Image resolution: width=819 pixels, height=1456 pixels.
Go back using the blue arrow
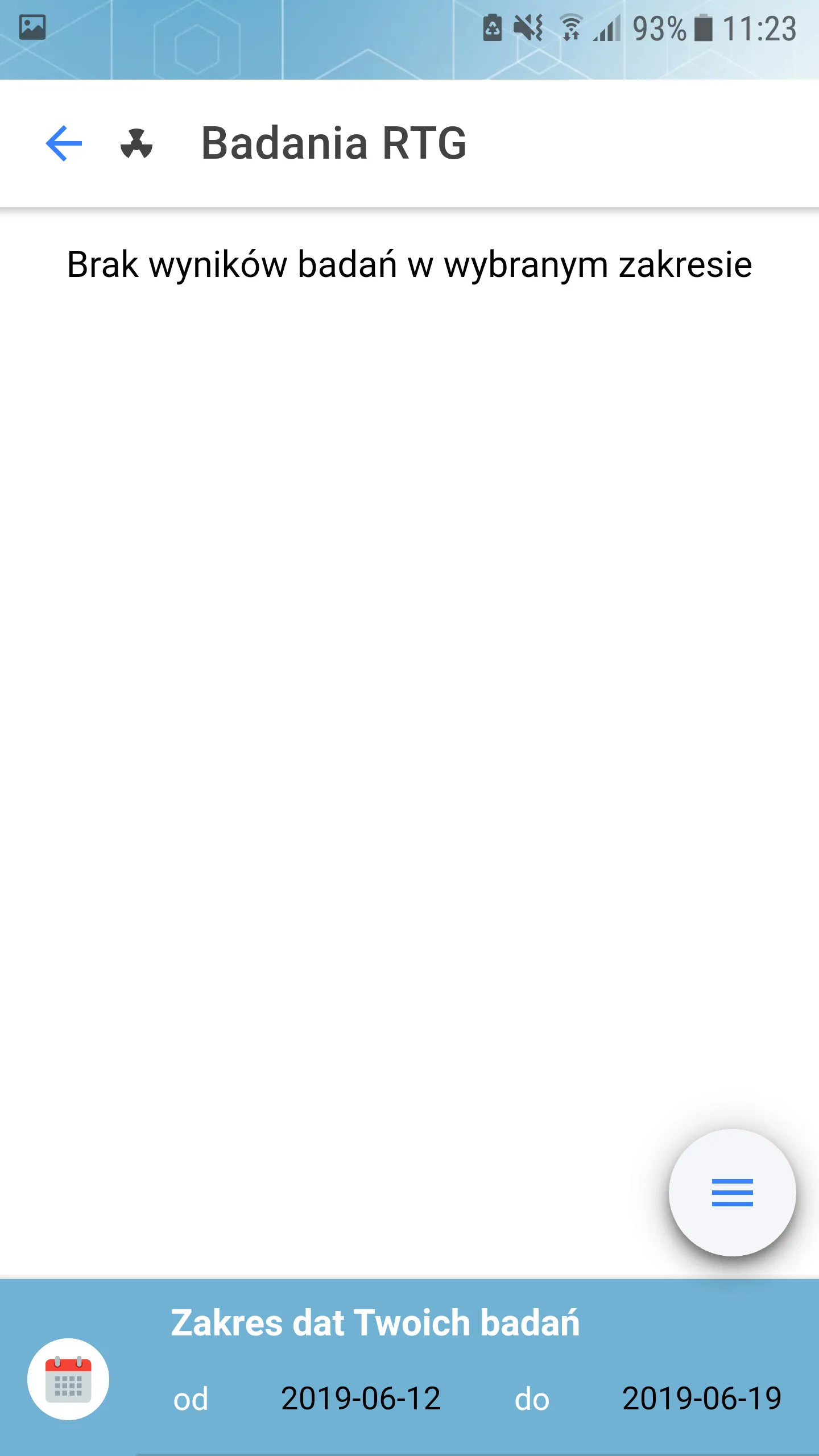[x=64, y=143]
